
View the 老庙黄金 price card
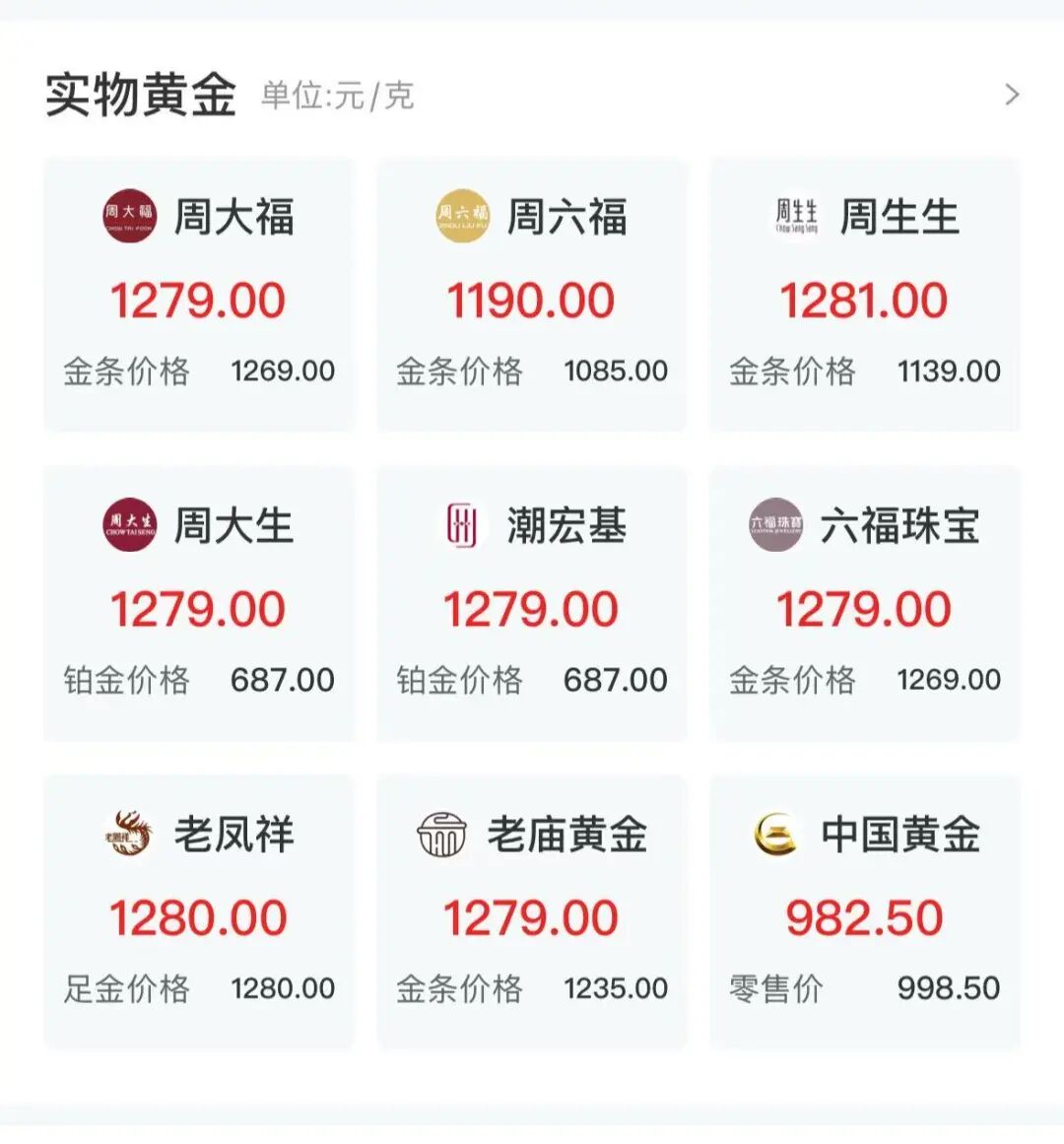coord(531,912)
